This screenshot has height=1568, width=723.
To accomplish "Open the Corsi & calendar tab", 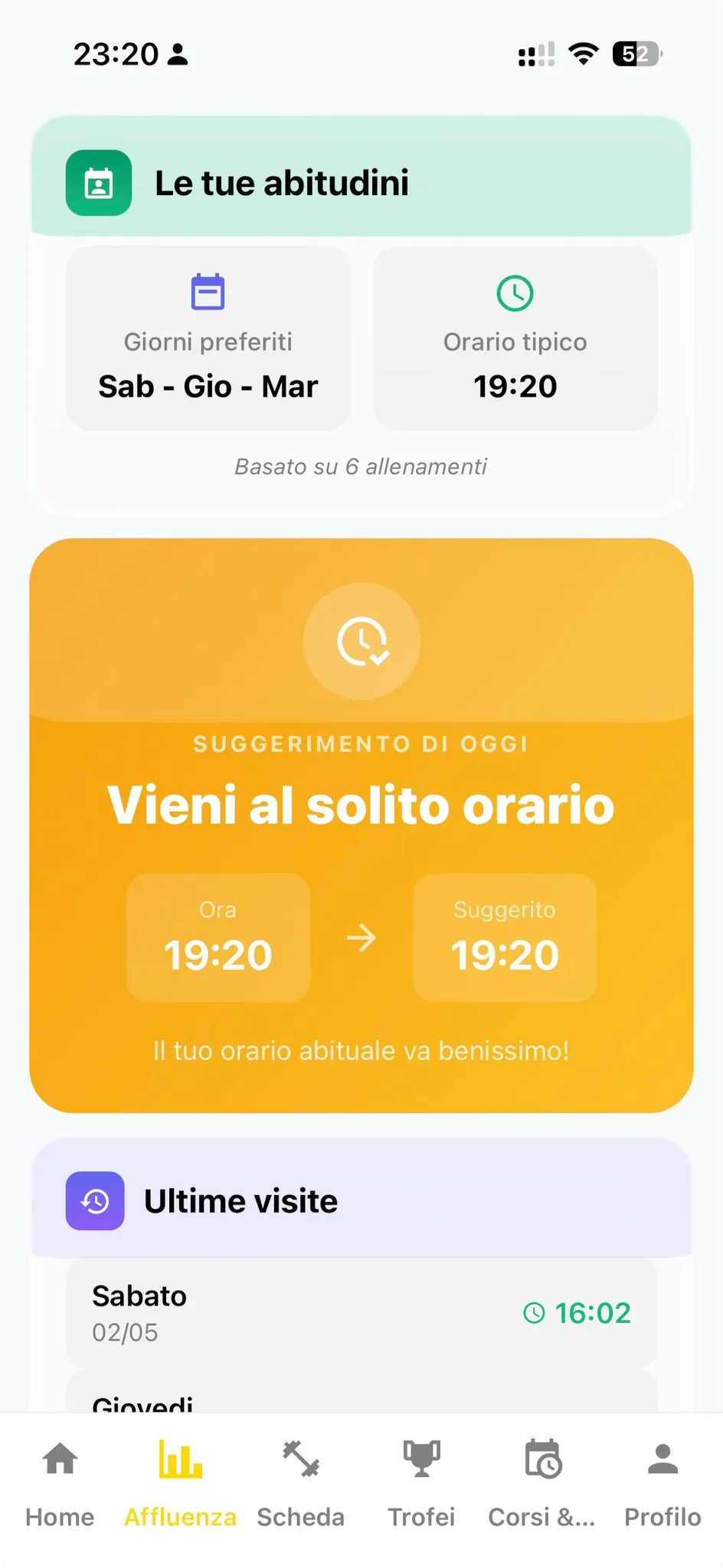I will click(x=542, y=1485).
